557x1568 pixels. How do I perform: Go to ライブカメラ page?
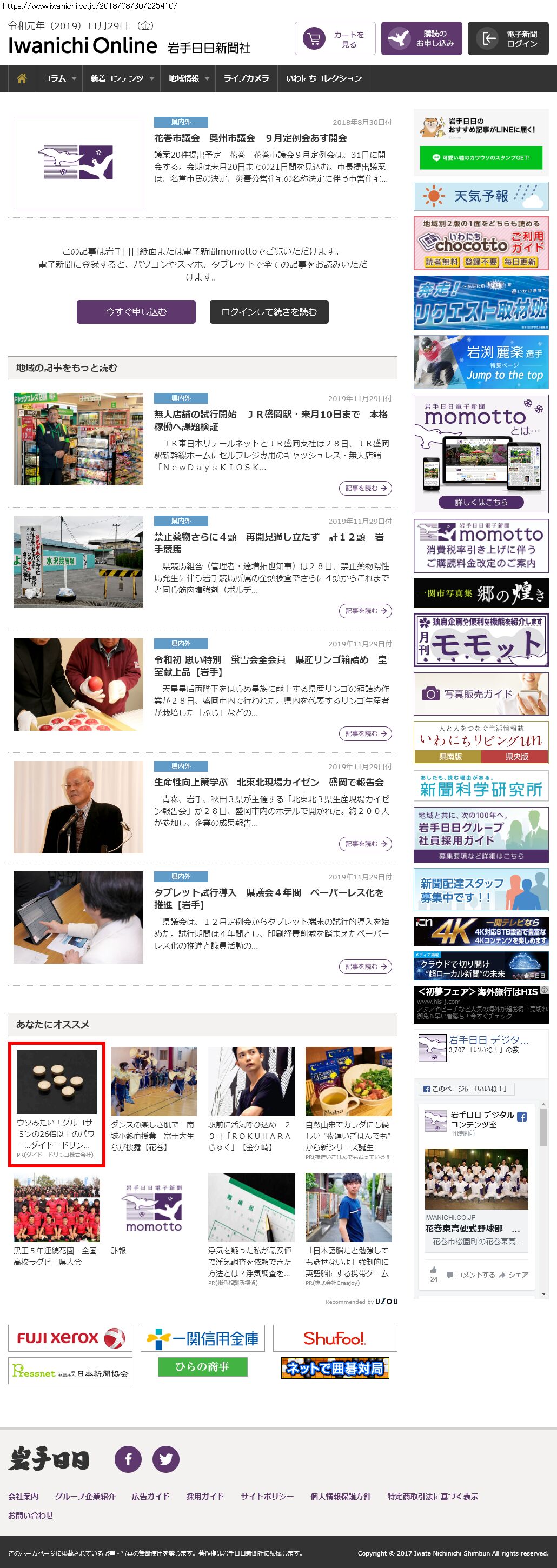[x=246, y=78]
